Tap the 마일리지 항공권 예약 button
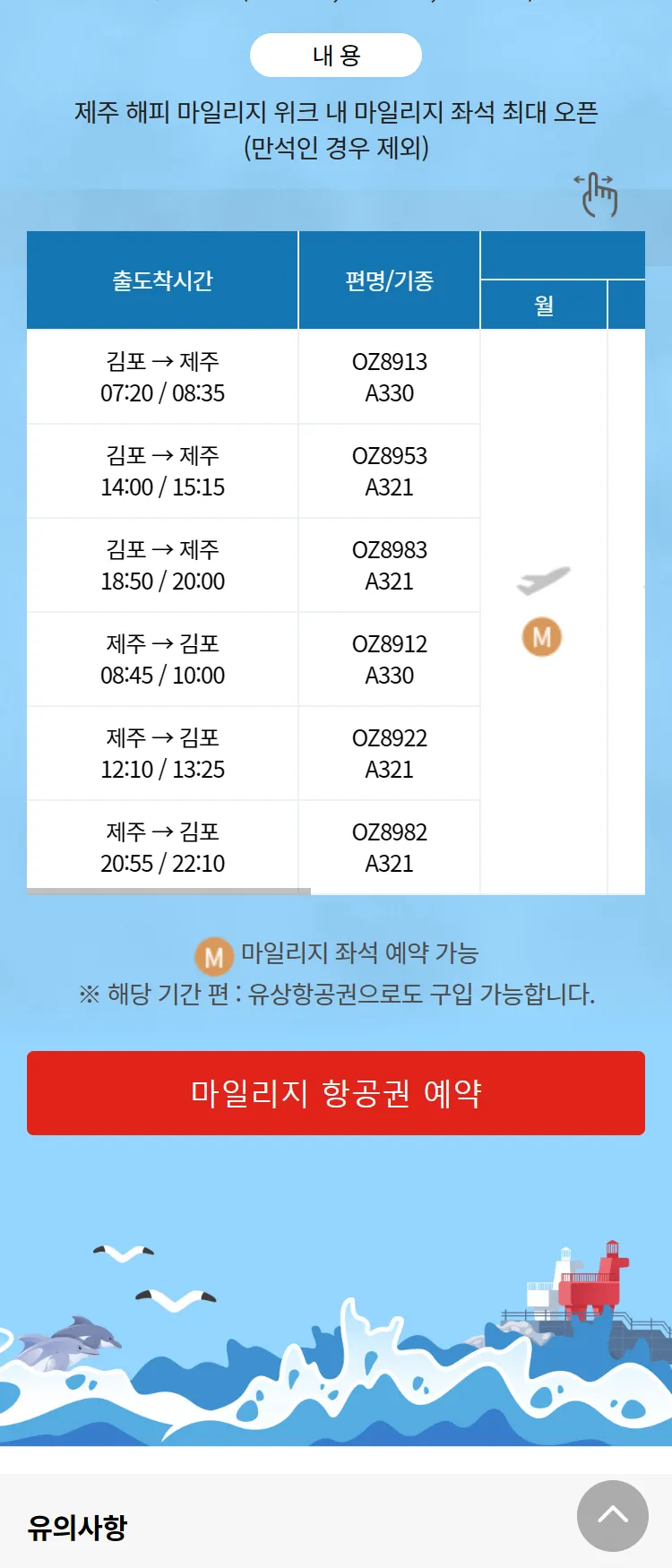672x1568 pixels. pos(336,1093)
